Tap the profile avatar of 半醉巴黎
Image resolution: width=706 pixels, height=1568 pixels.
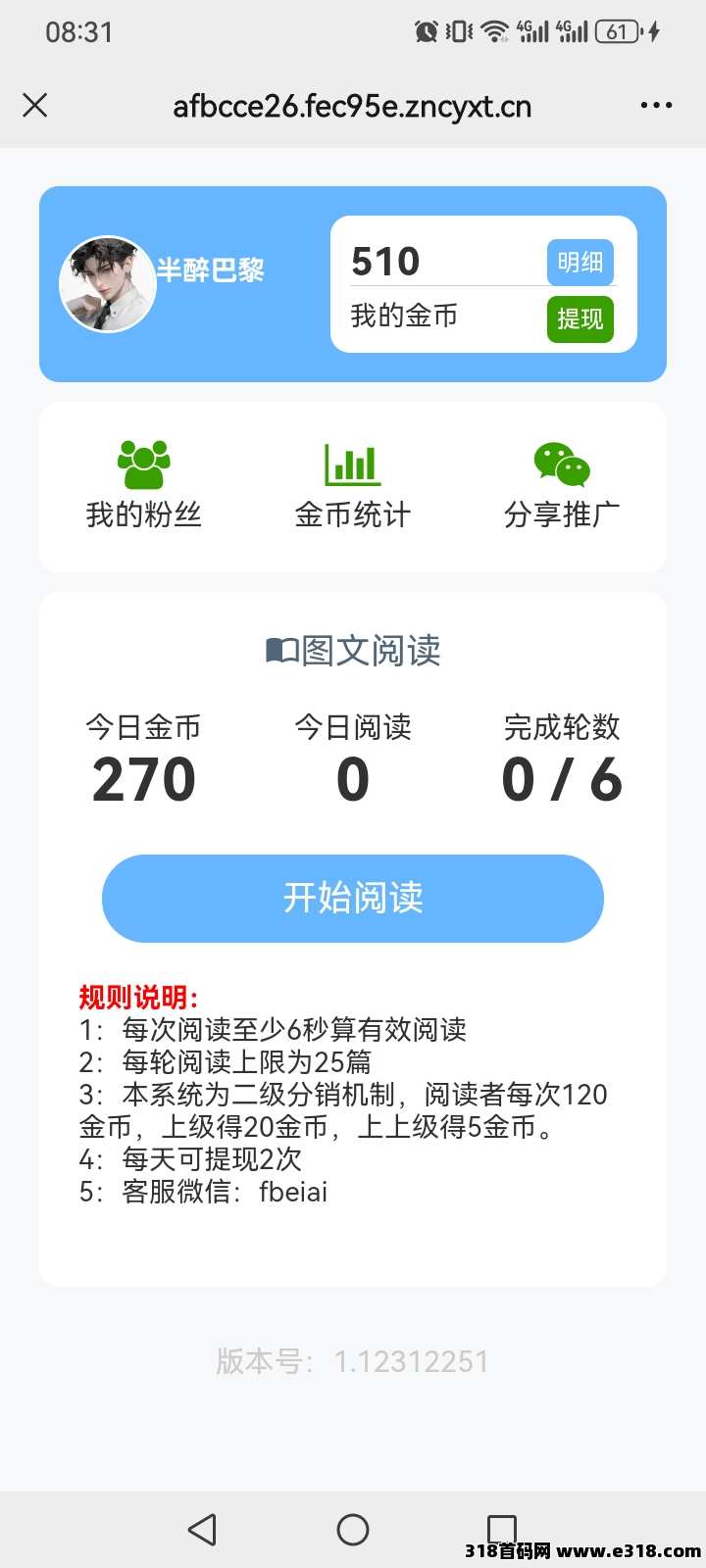(108, 284)
